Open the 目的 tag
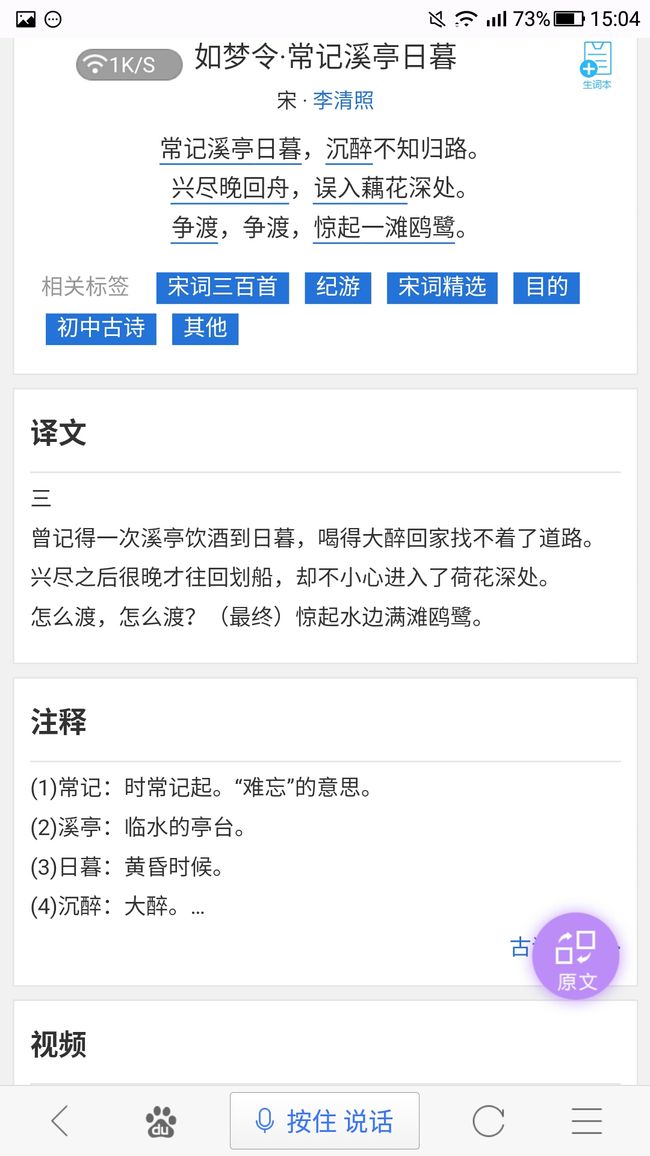 coord(547,288)
